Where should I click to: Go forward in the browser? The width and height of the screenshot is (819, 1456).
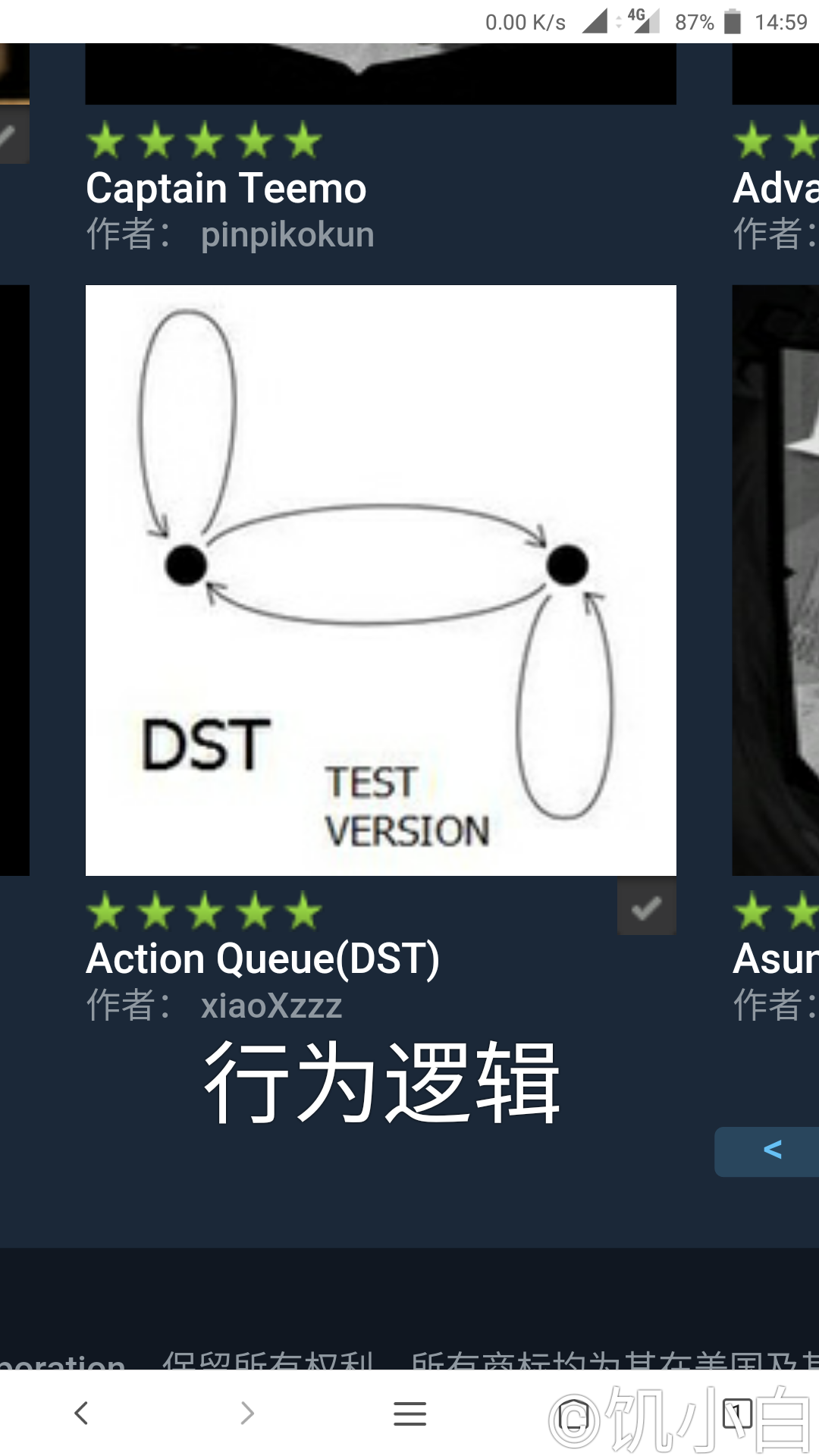tap(246, 1413)
